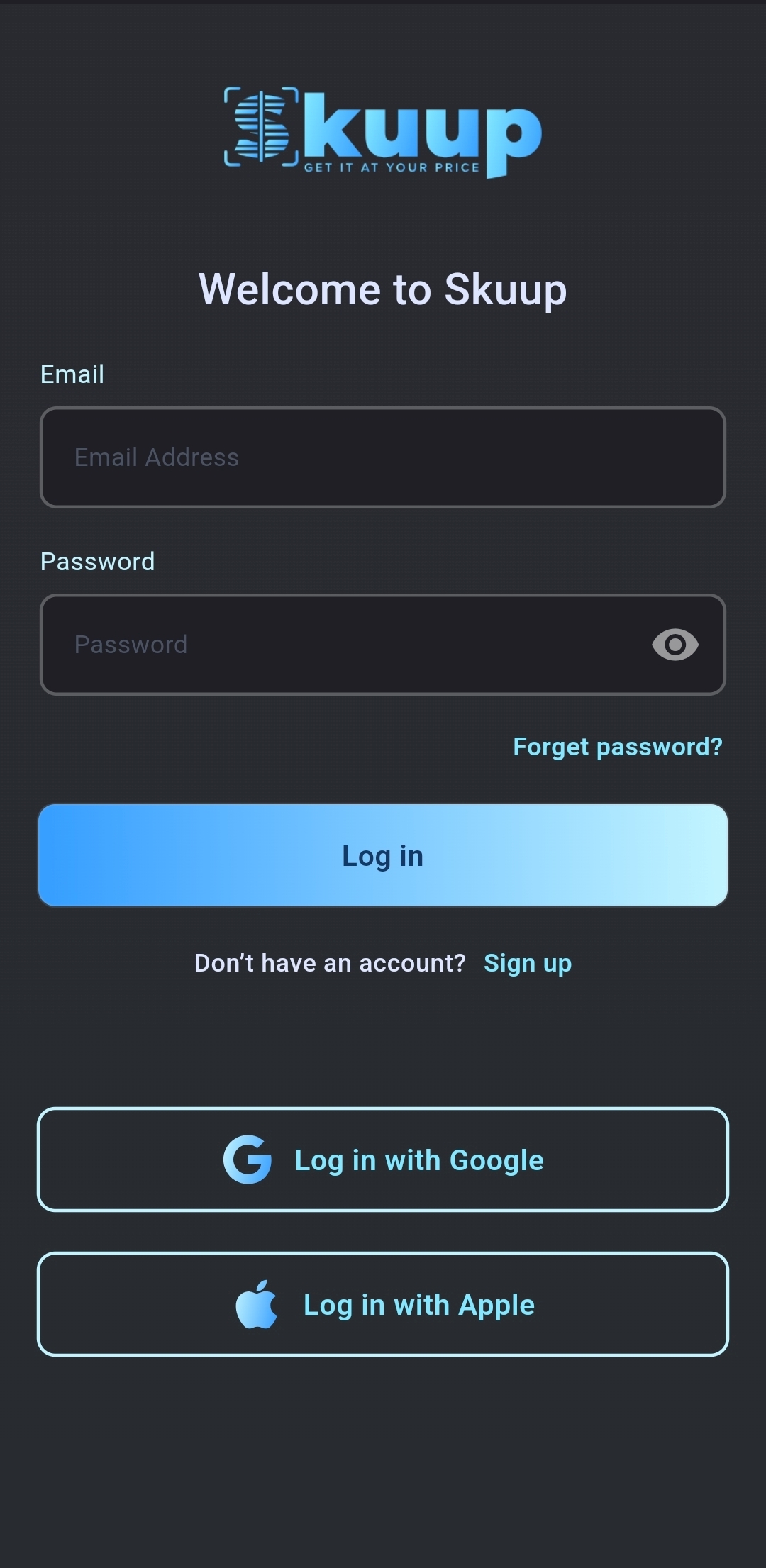Tap the Password input field
Screen dimensions: 766x1568
340,645
